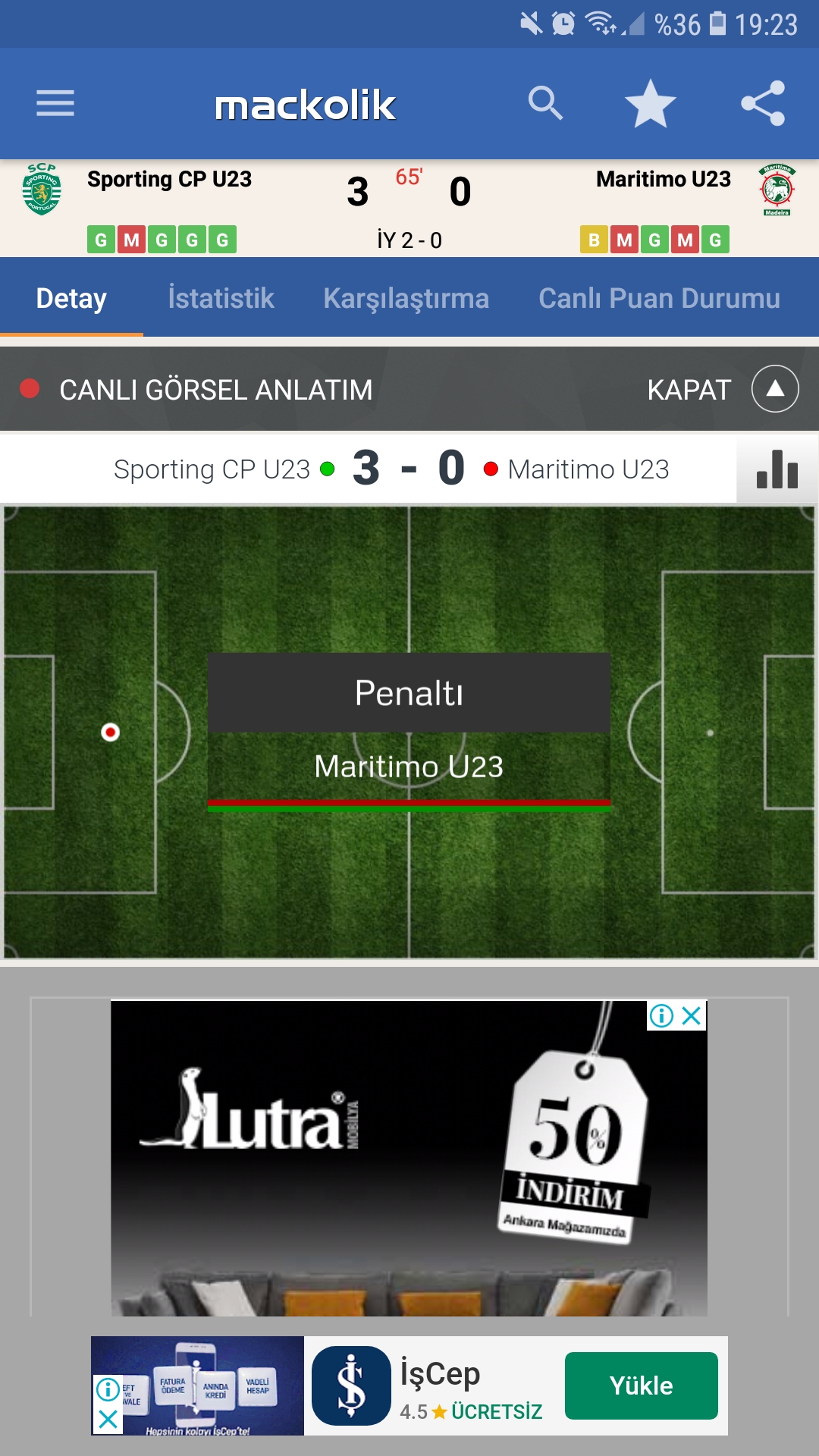This screenshot has width=819, height=1456.
Task: Open the Canlı Puan Durumu tab
Action: point(659,298)
